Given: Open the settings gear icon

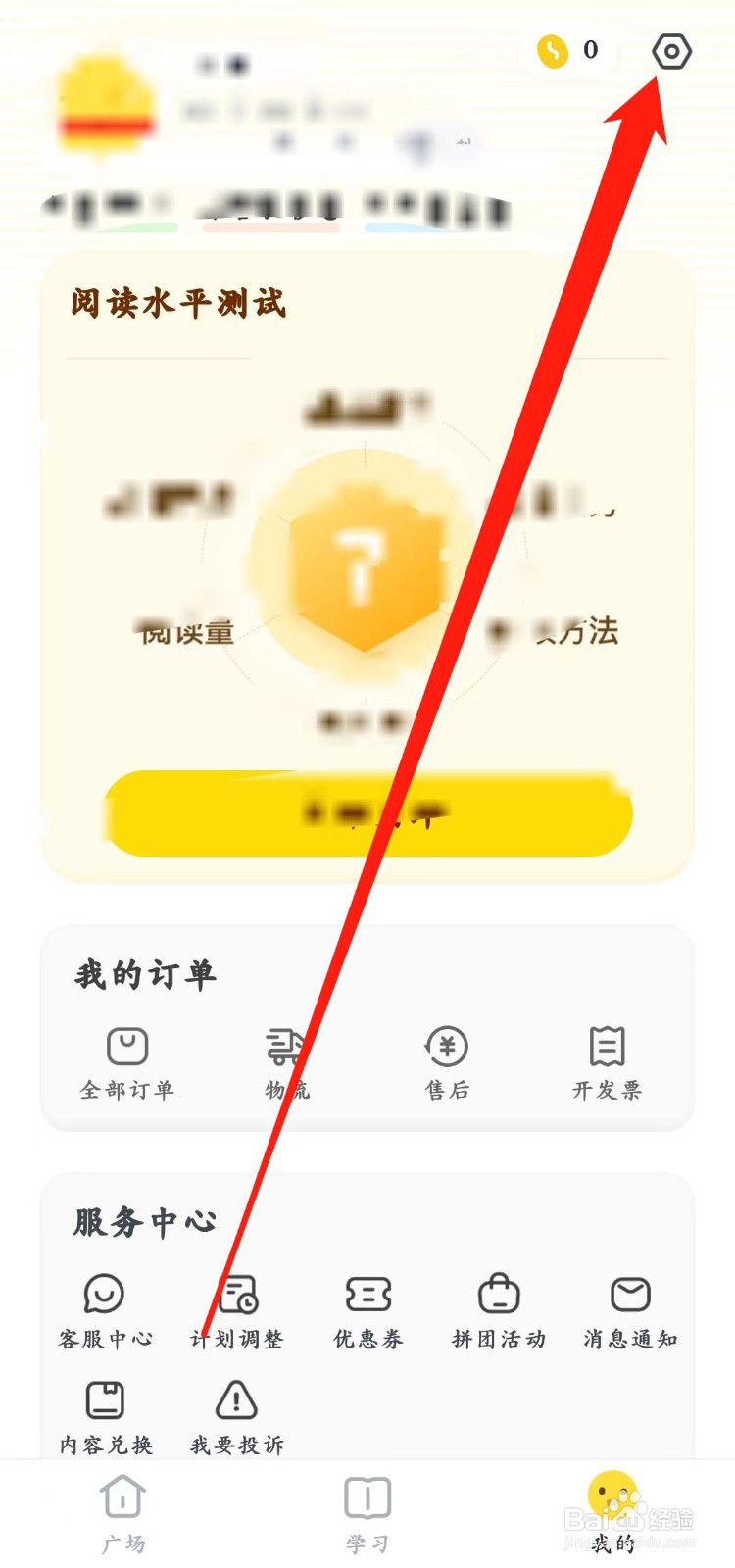Looking at the screenshot, I should [x=670, y=52].
